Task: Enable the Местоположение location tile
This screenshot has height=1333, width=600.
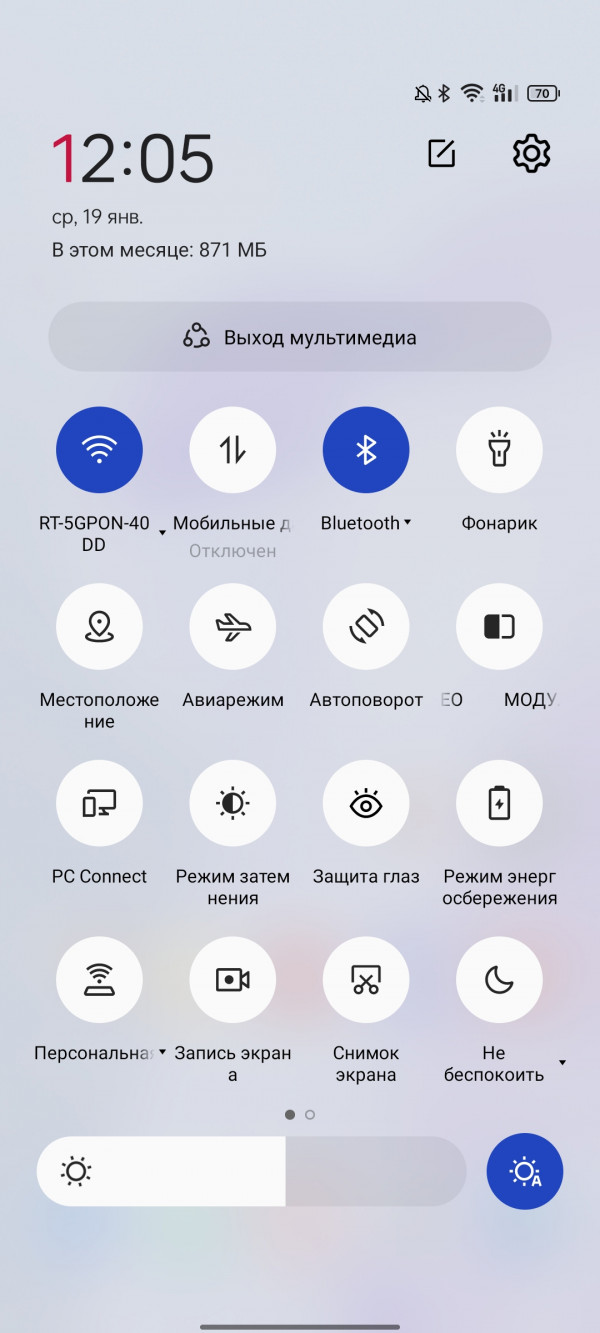Action: coord(99,627)
